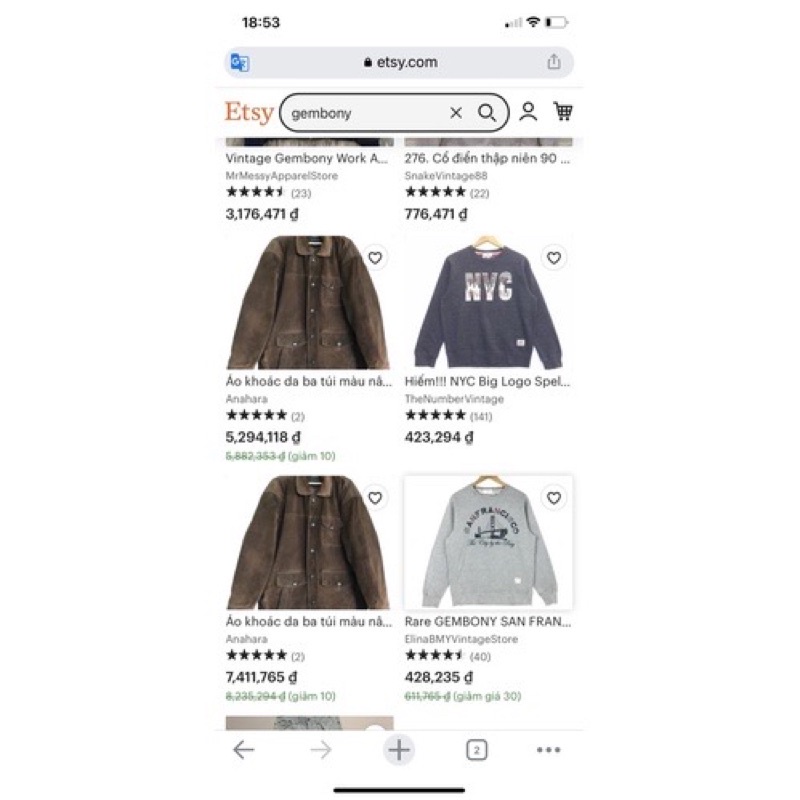
Task: Go to Etsy home via logo
Action: coord(248,112)
